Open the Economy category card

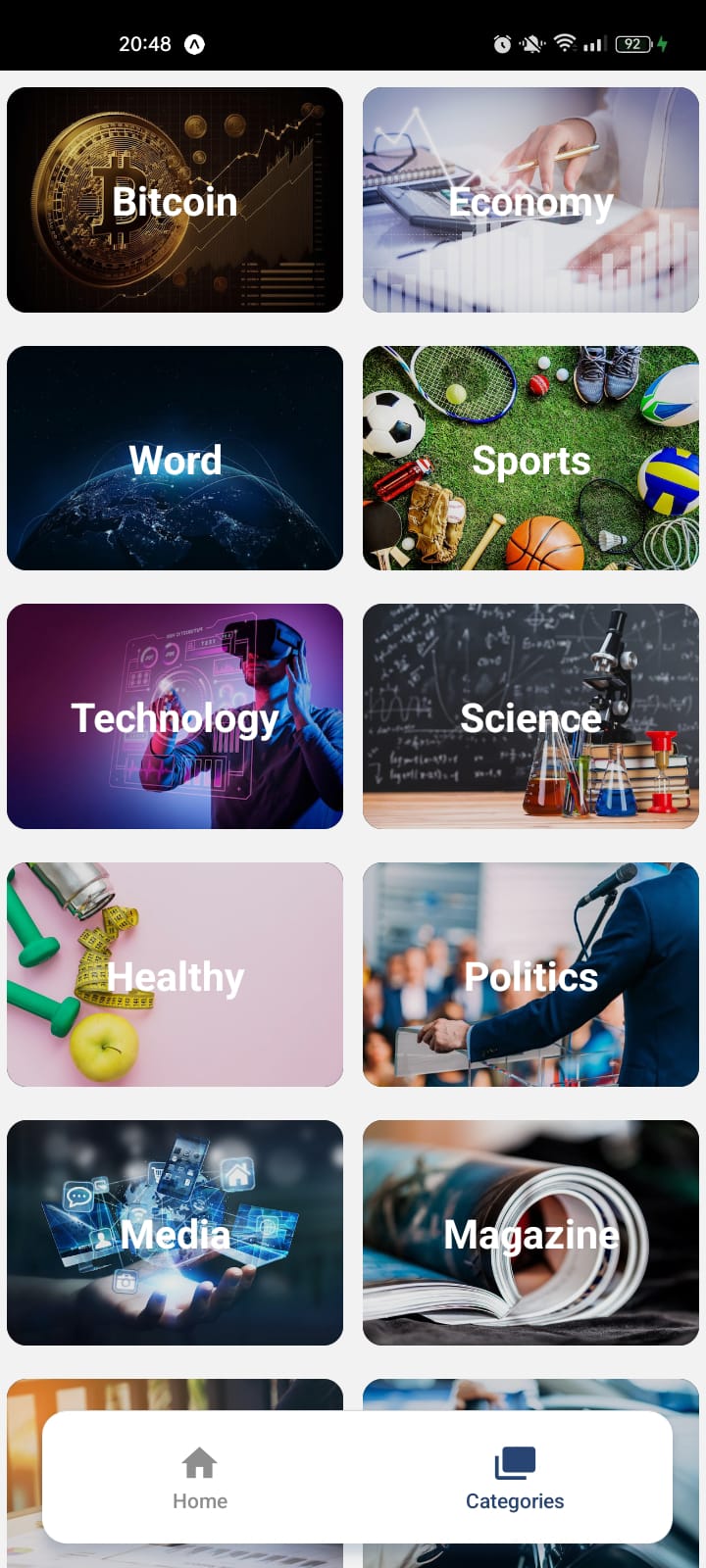pos(530,200)
